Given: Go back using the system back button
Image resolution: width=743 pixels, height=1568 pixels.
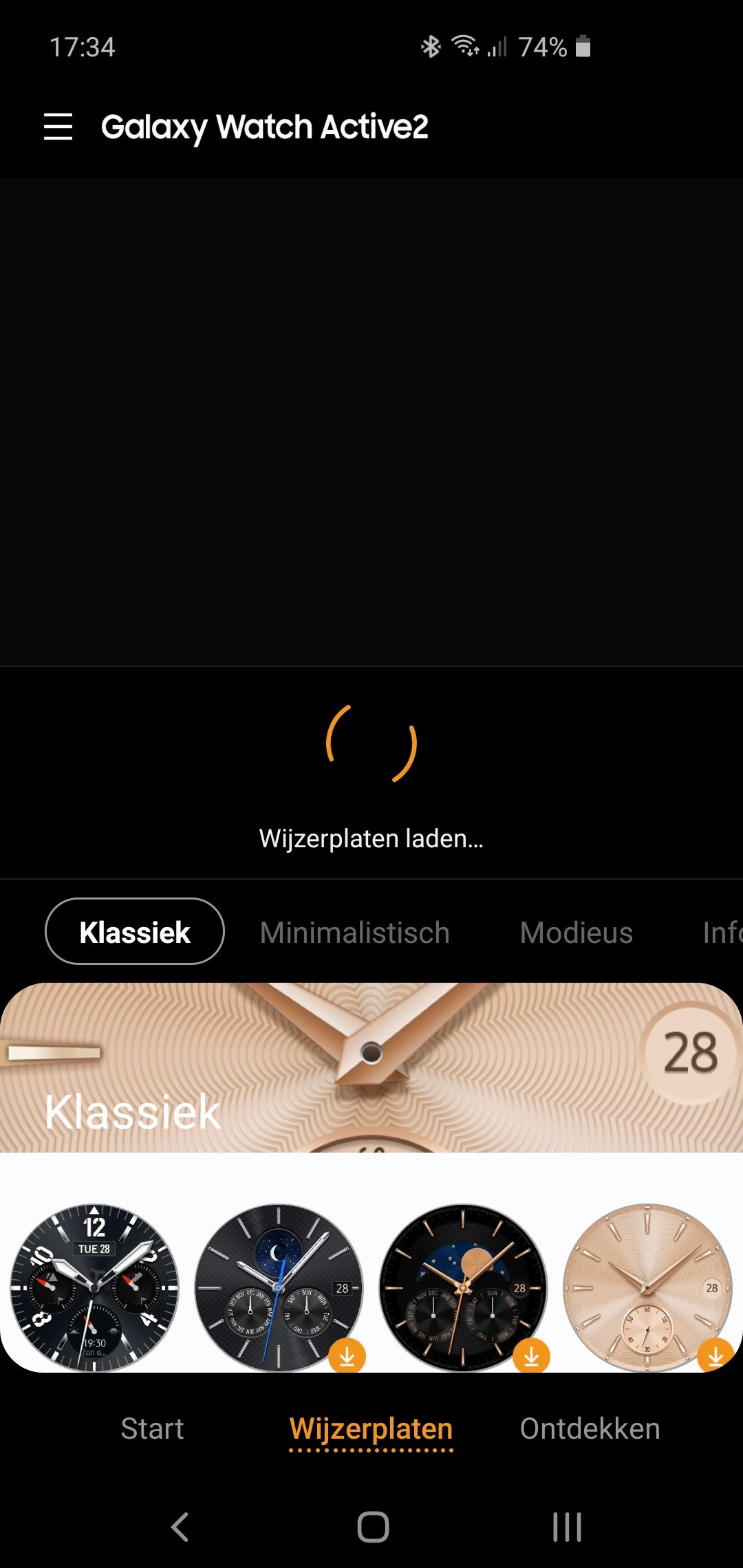Looking at the screenshot, I should [x=180, y=1527].
